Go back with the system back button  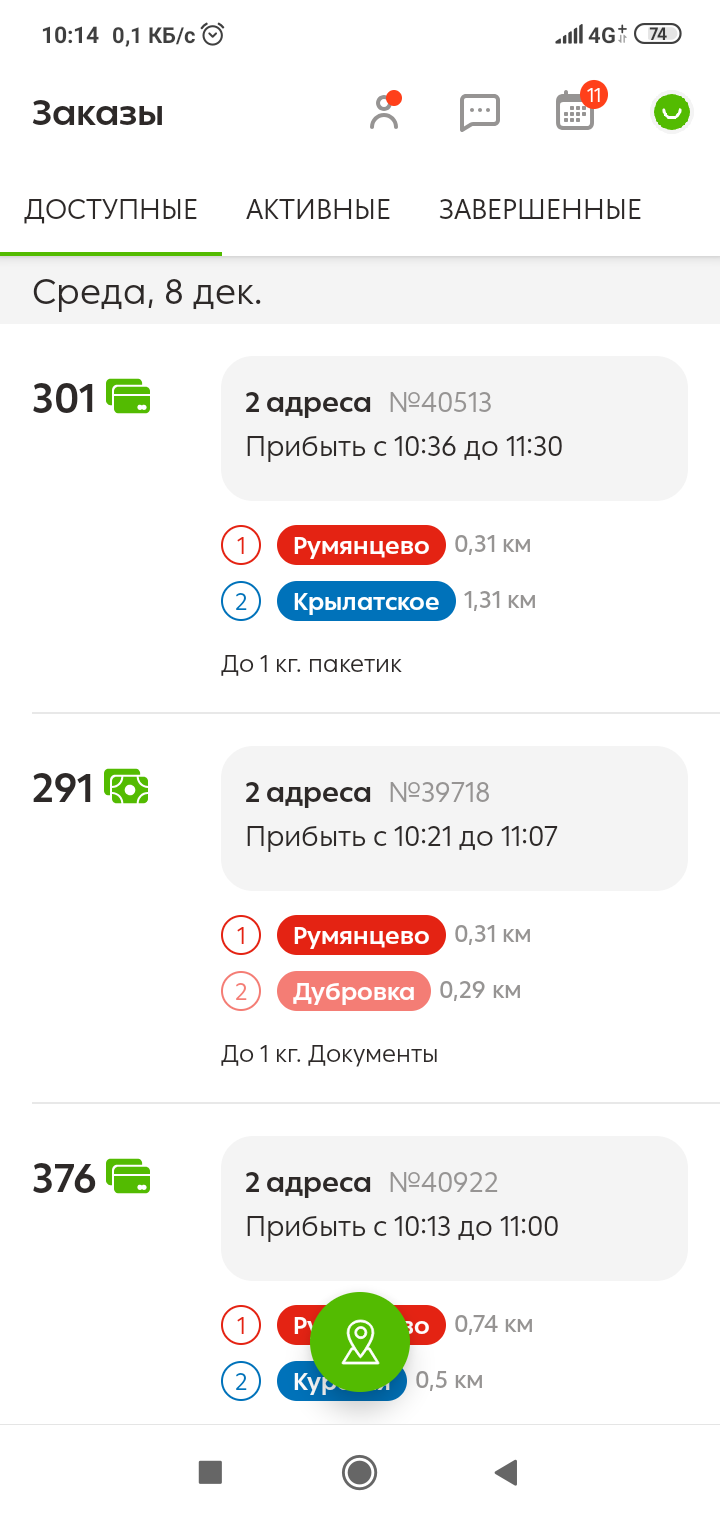[506, 1472]
